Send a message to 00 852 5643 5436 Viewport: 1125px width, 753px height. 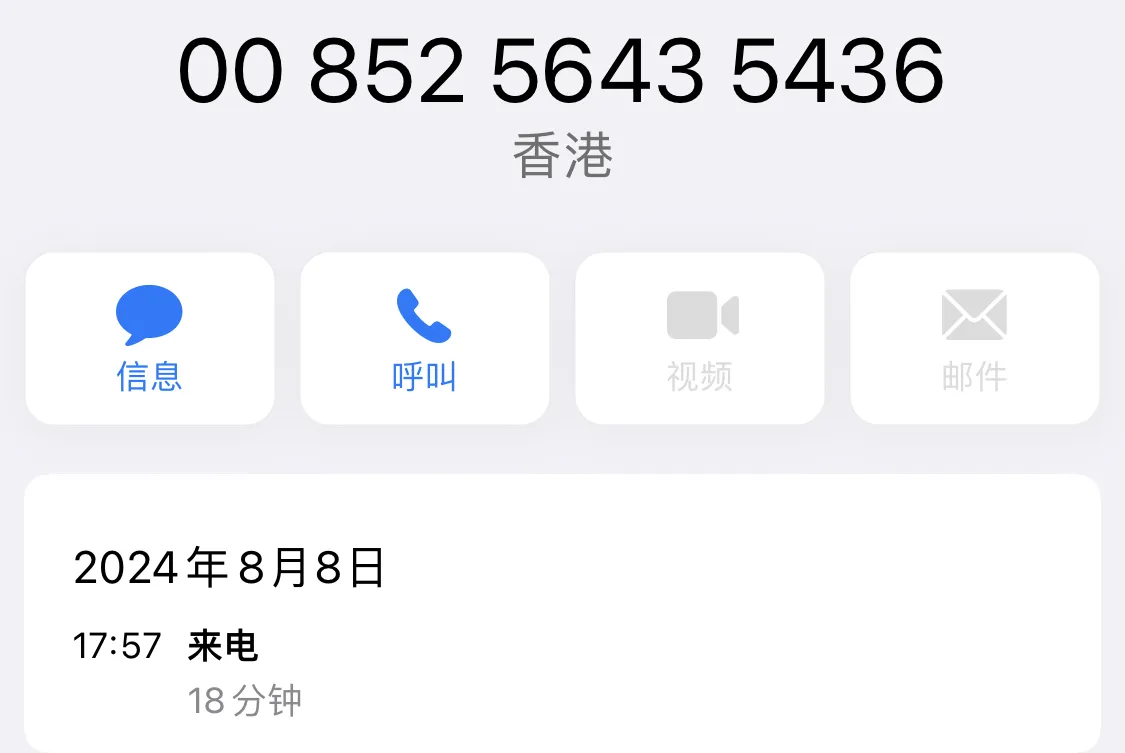[150, 338]
